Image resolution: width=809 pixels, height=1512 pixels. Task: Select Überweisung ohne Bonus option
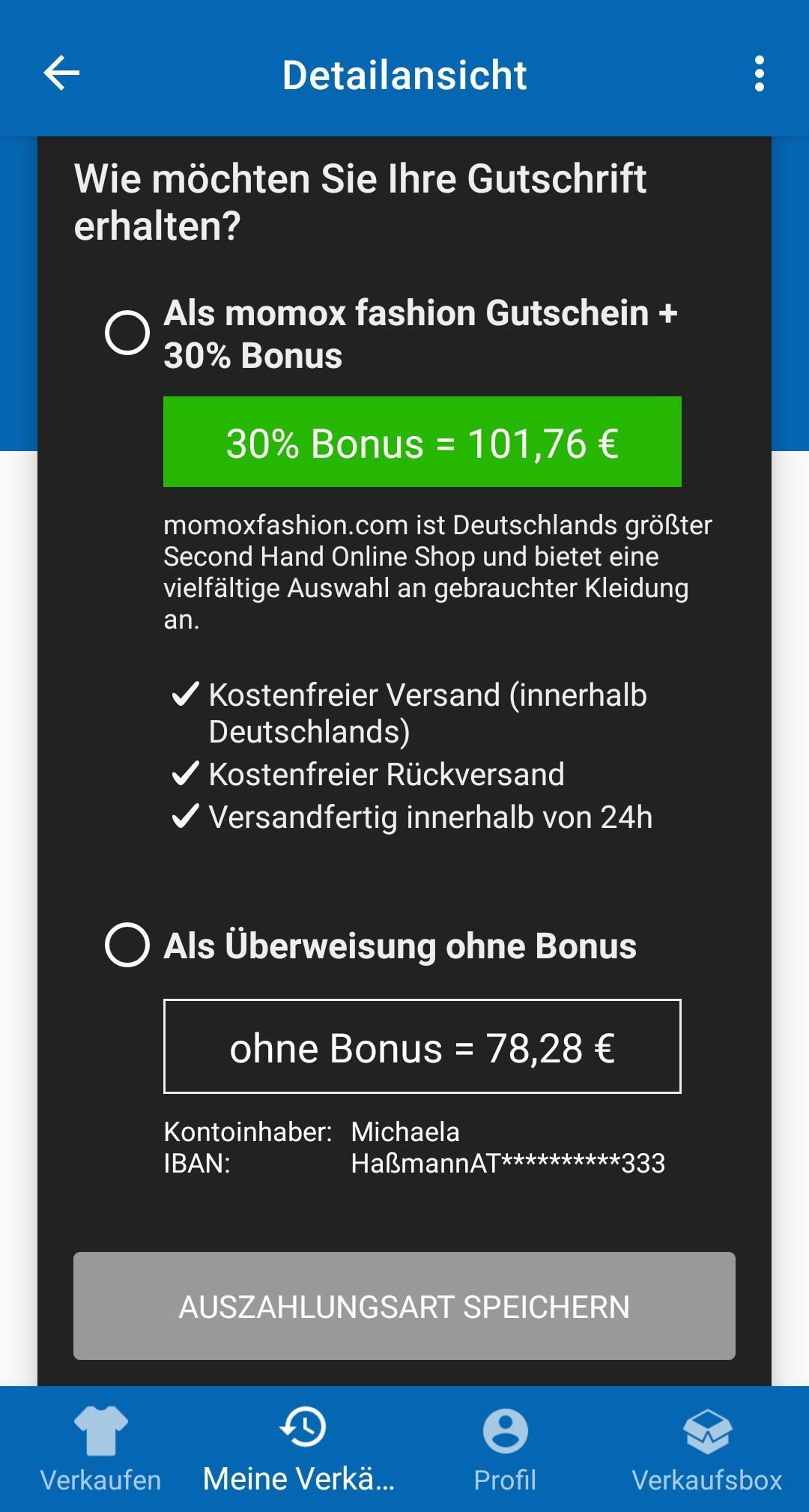127,945
